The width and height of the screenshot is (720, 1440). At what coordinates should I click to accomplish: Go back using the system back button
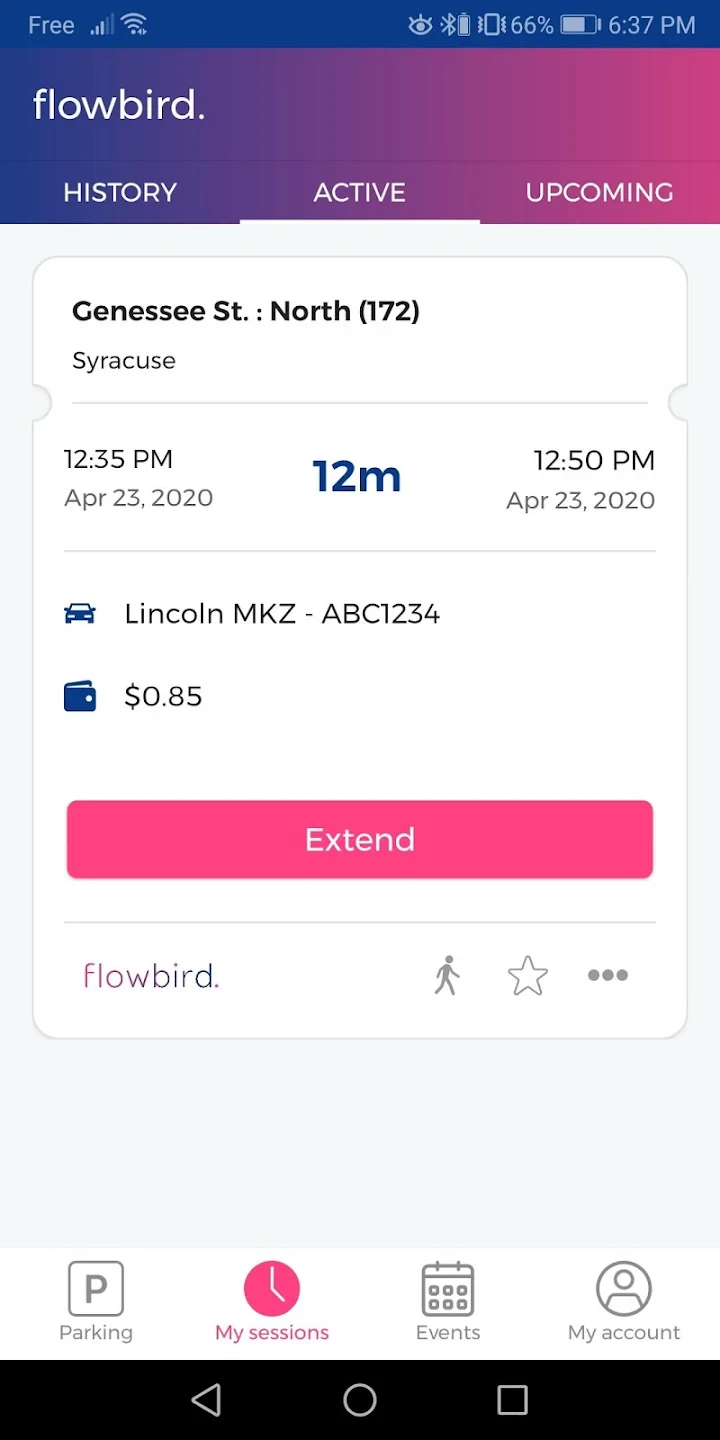click(207, 1400)
